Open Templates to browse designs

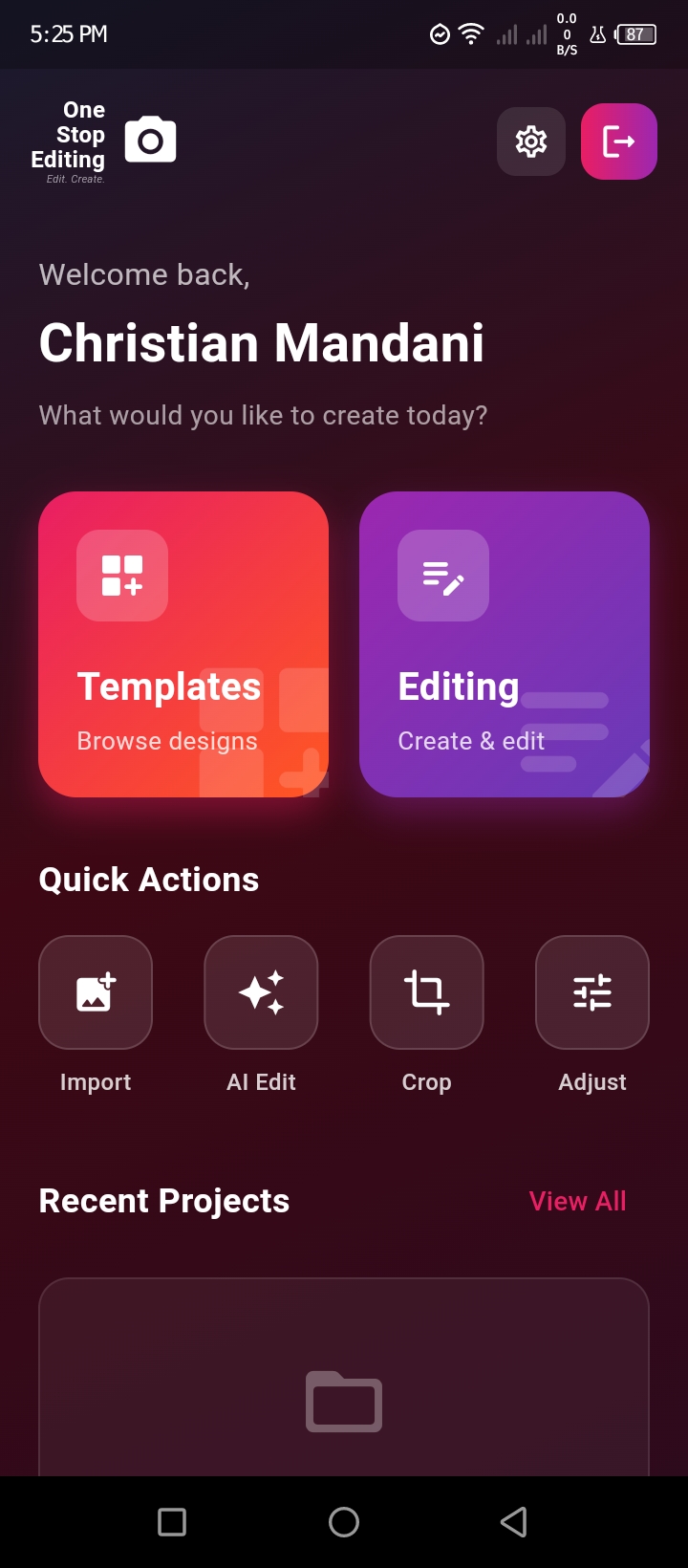[183, 643]
